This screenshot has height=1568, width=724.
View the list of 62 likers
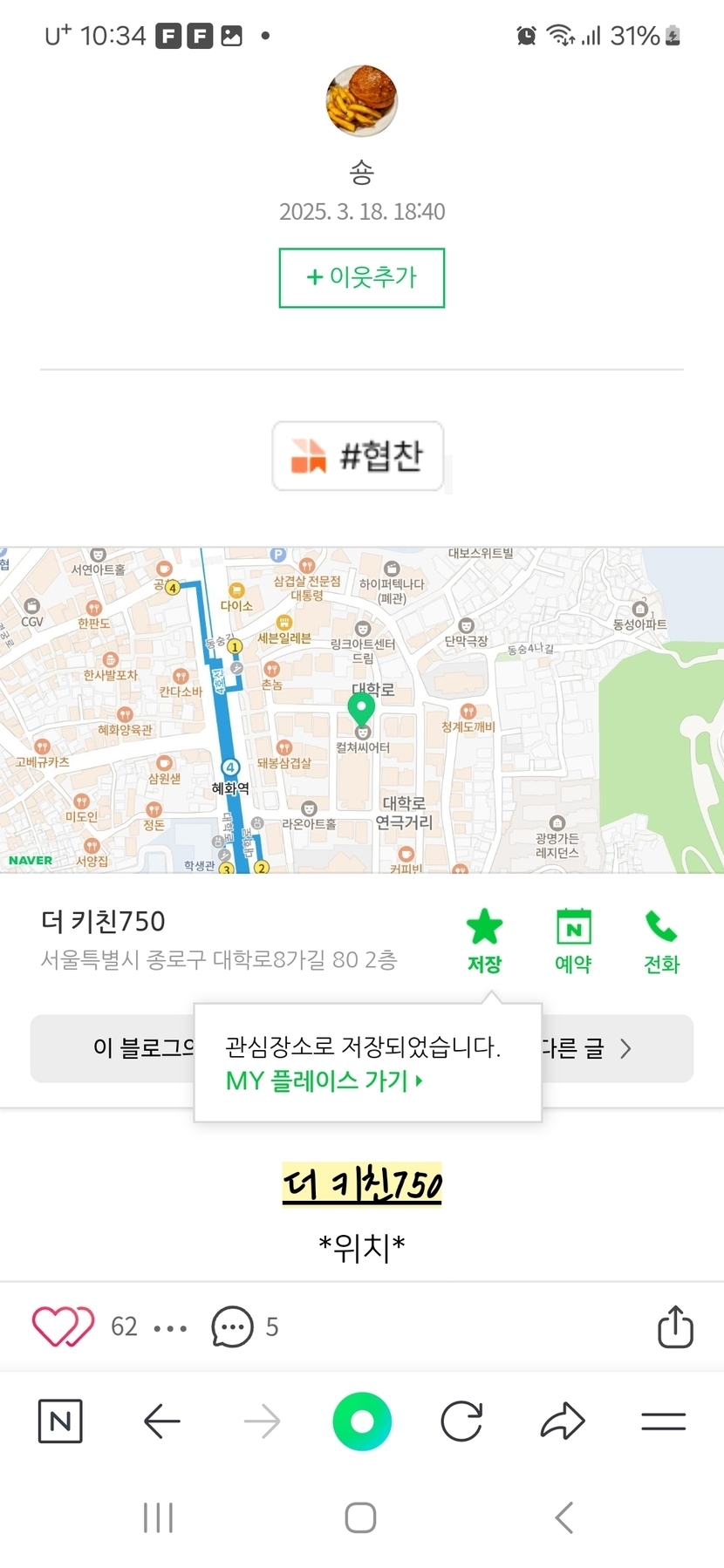[124, 1326]
